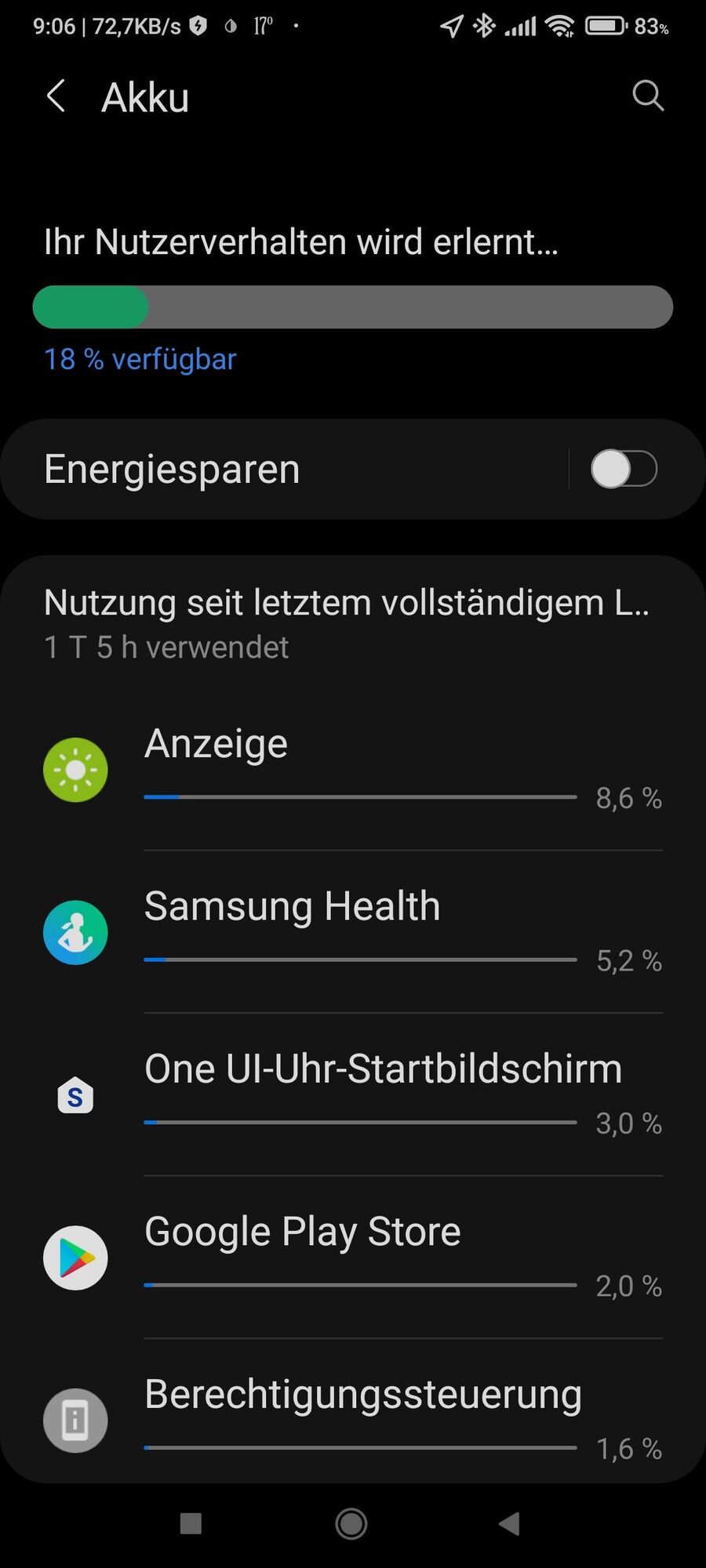Open Samsung Health battery usage
706x1568 pixels.
tap(353, 933)
